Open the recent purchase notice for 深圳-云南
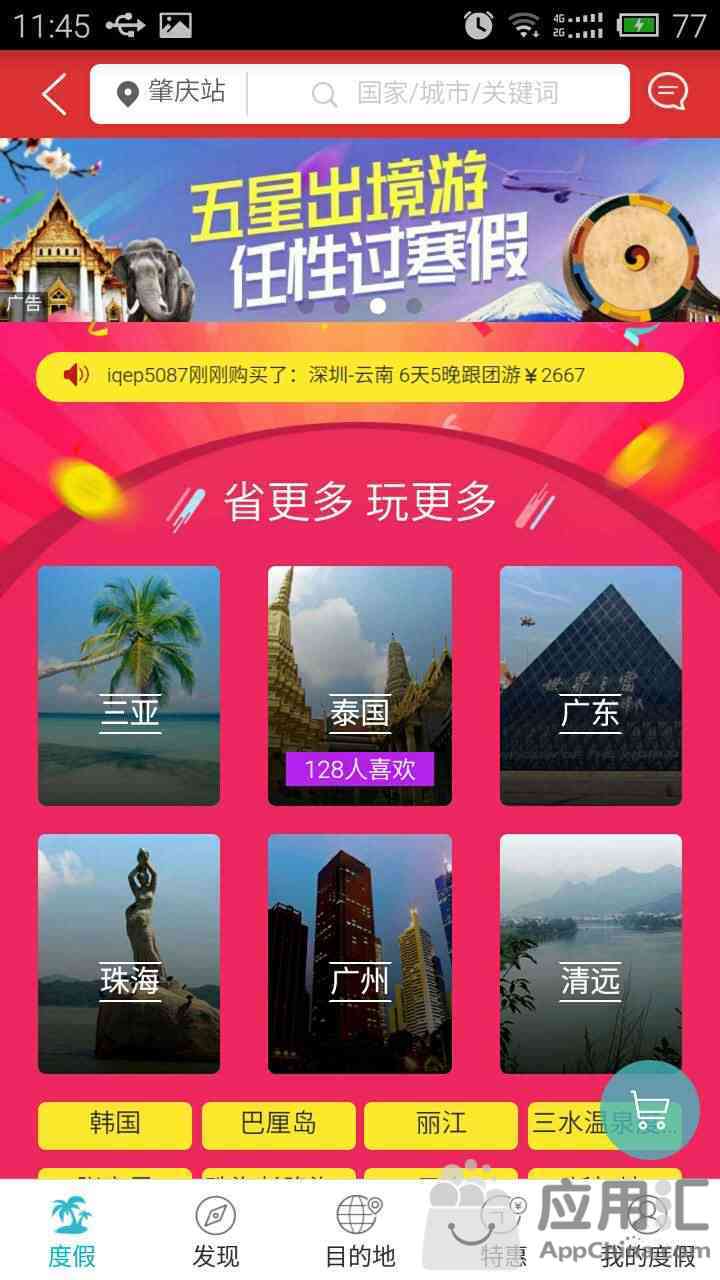Image resolution: width=720 pixels, height=1280 pixels. coord(360,376)
